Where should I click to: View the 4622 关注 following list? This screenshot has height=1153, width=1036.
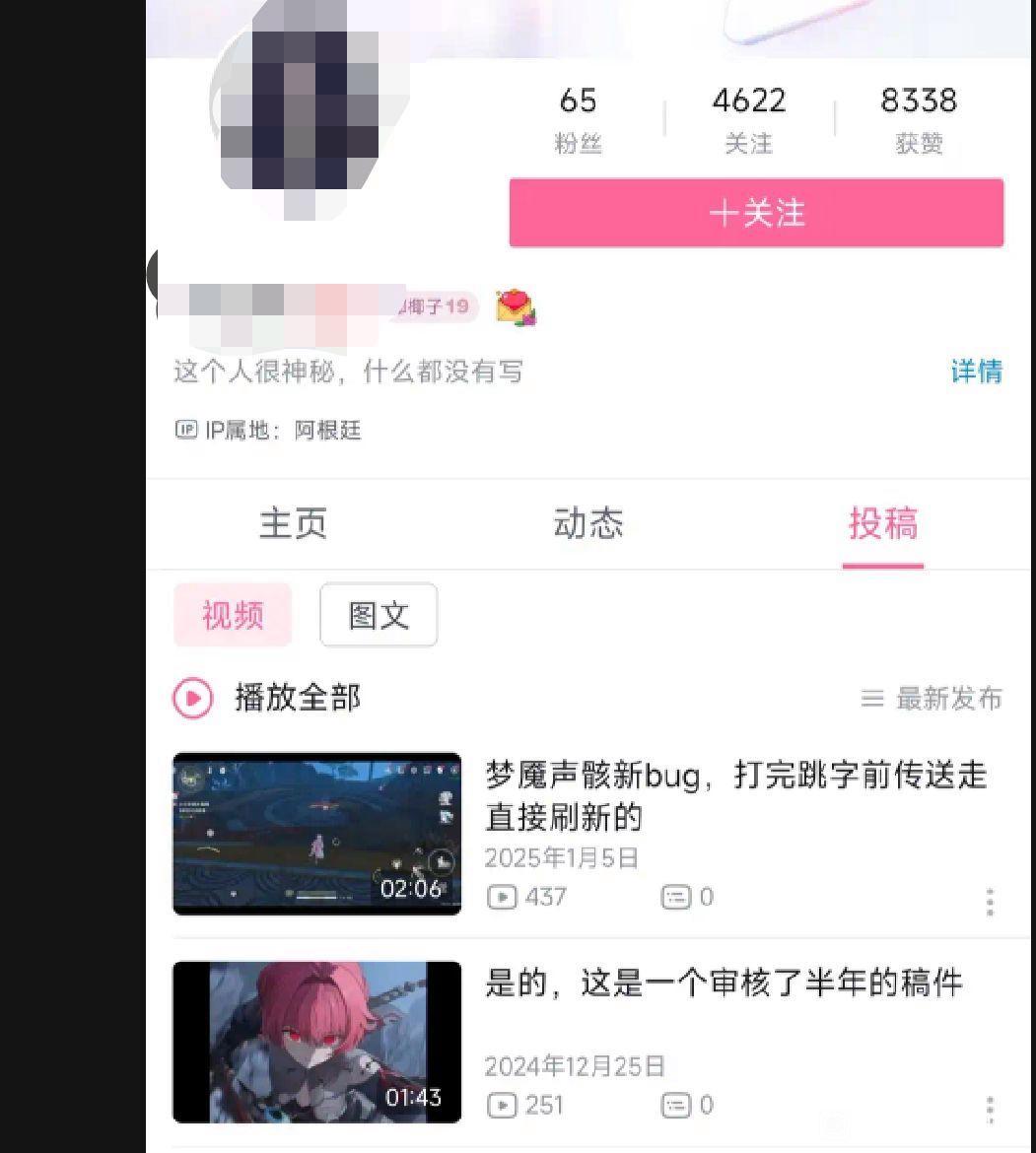click(749, 119)
